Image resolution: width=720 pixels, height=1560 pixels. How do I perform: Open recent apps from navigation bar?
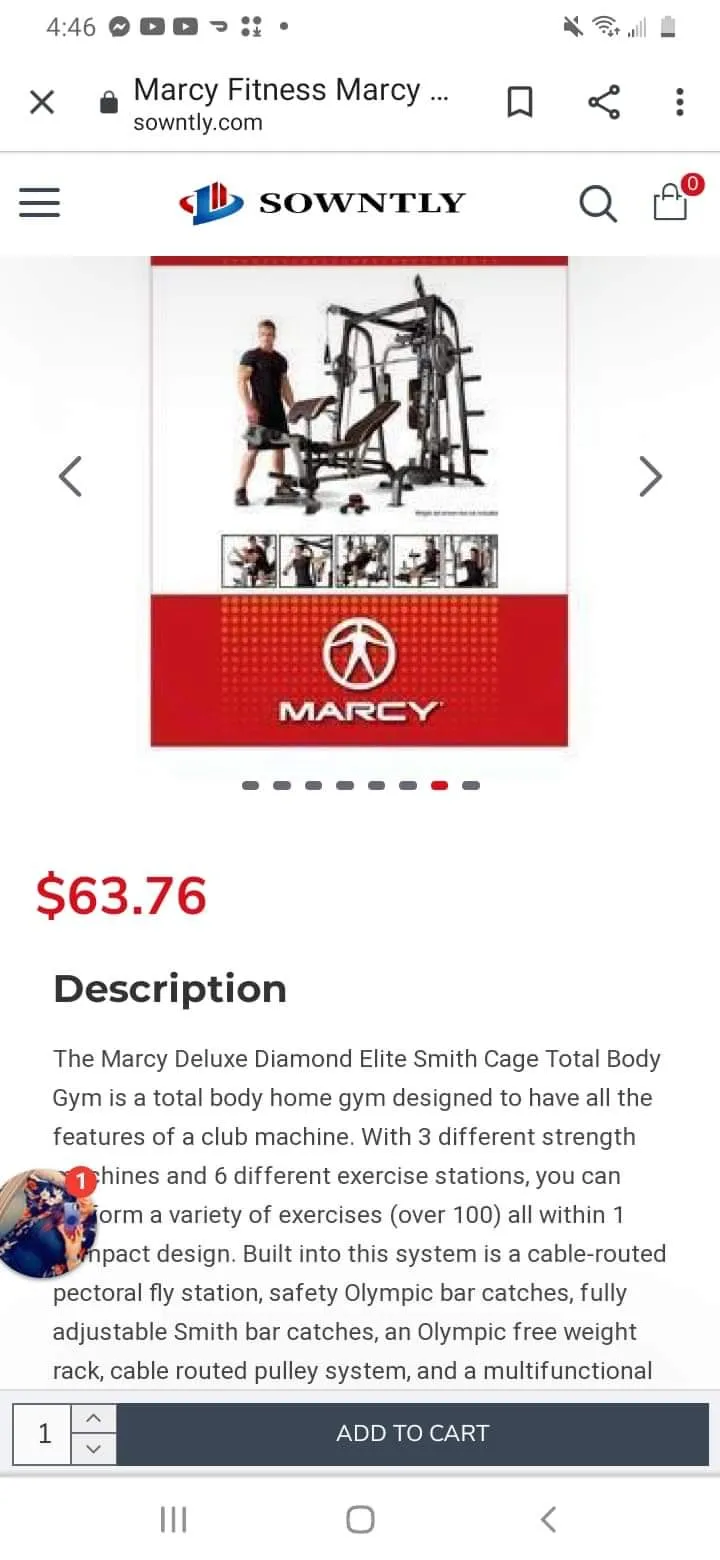tap(173, 1519)
